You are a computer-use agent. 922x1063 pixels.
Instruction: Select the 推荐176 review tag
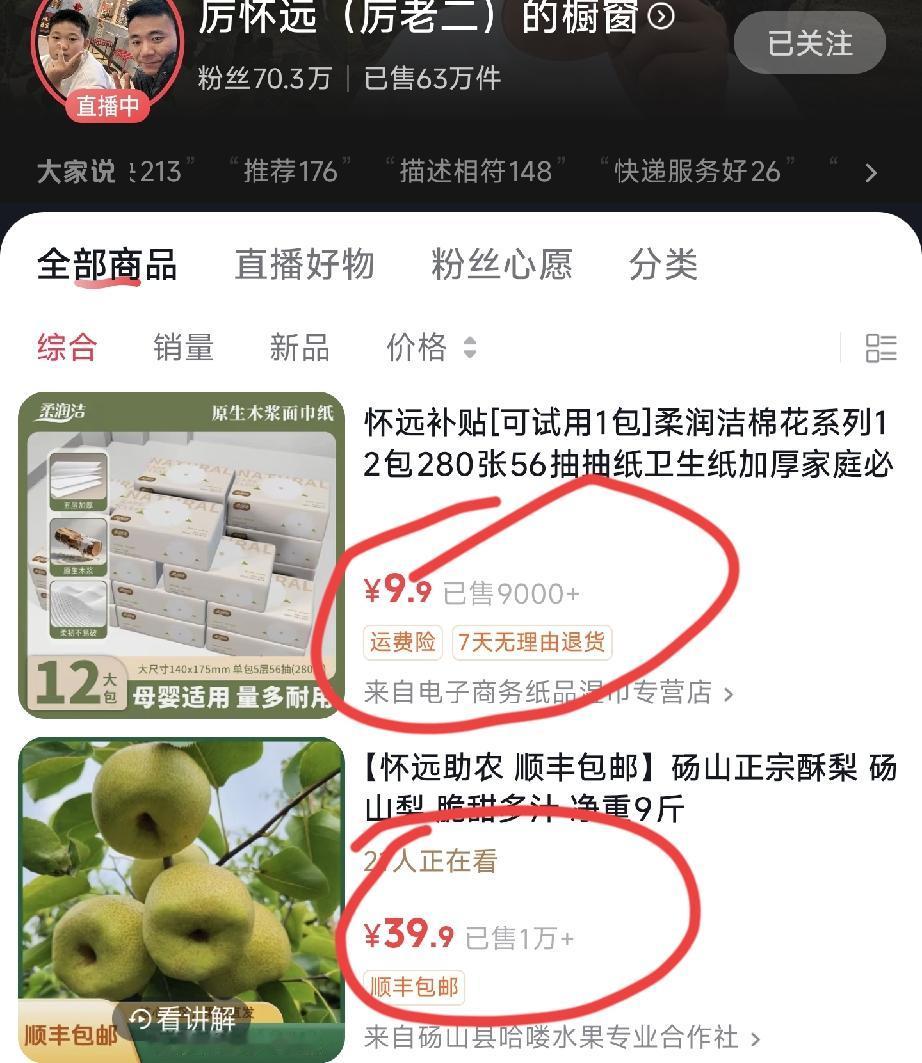[x=290, y=172]
